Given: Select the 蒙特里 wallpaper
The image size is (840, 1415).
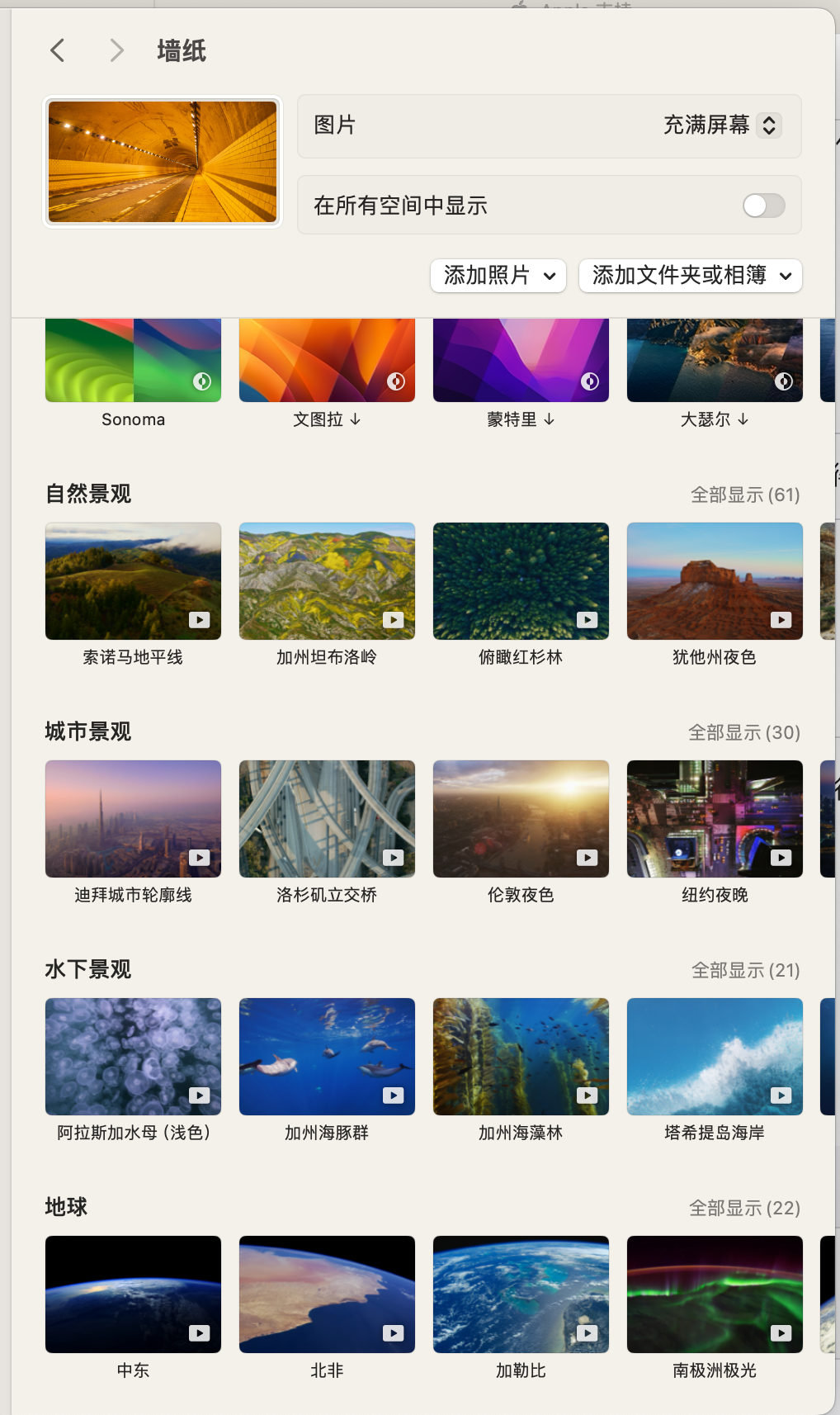Looking at the screenshot, I should [x=521, y=362].
